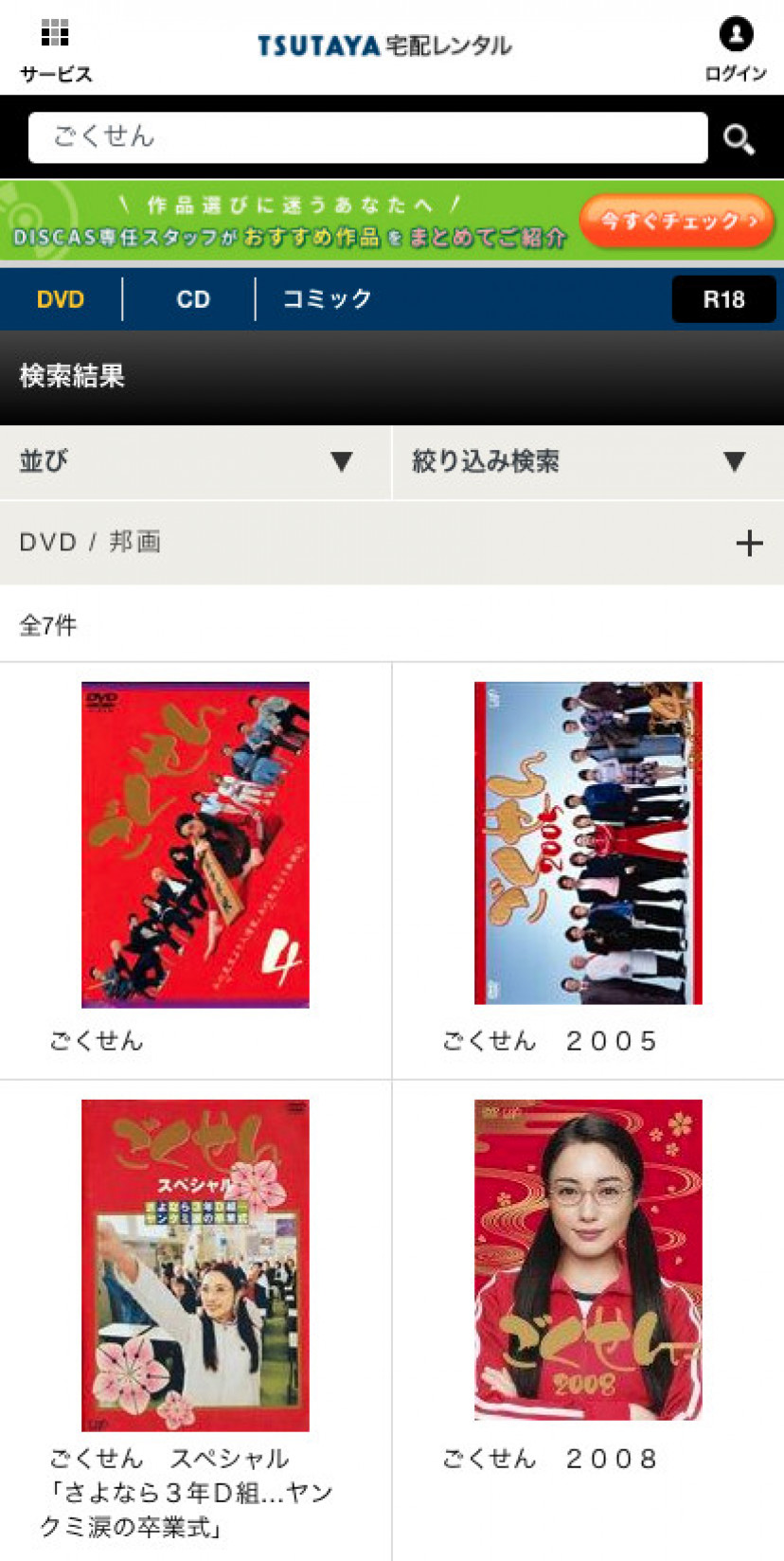Open the ログイン account page
Image resolution: width=784 pixels, height=1561 pixels.
(x=735, y=49)
